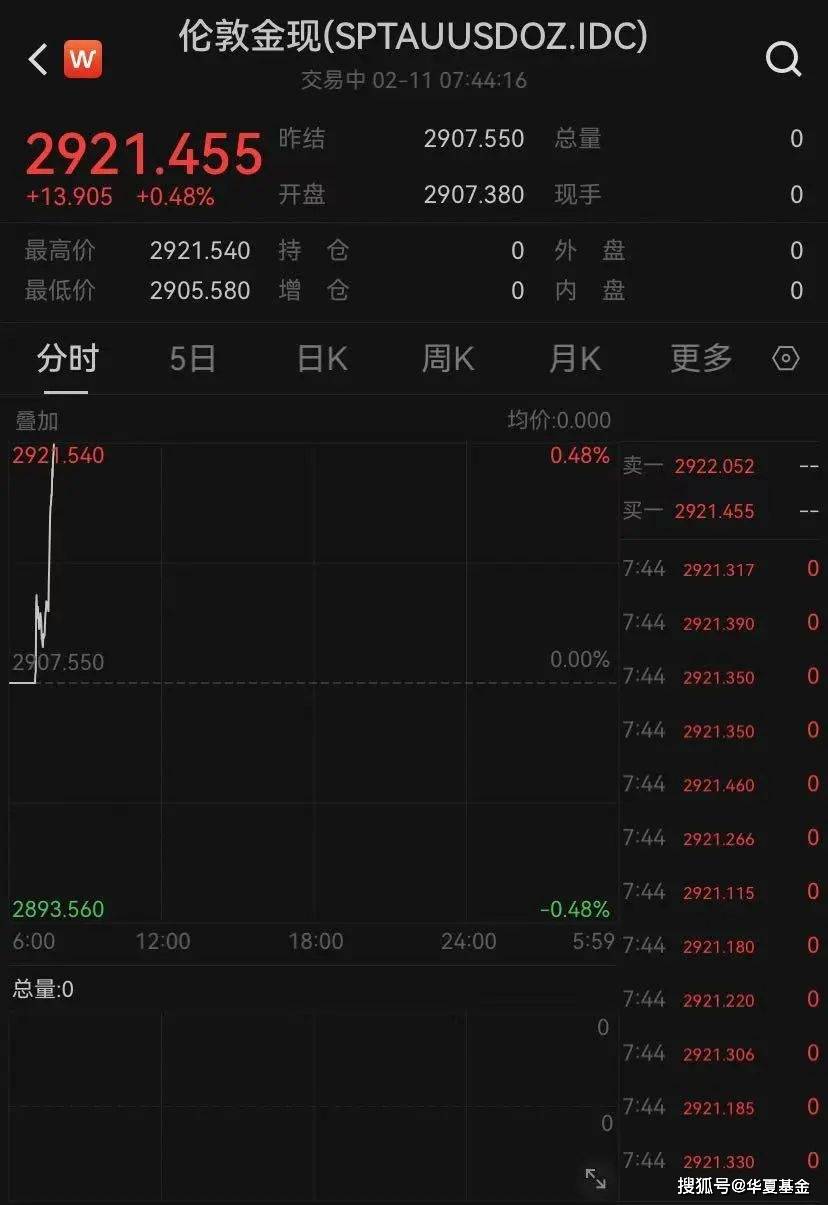Switch to the 周K weekly chart
The width and height of the screenshot is (828, 1205).
(446, 358)
